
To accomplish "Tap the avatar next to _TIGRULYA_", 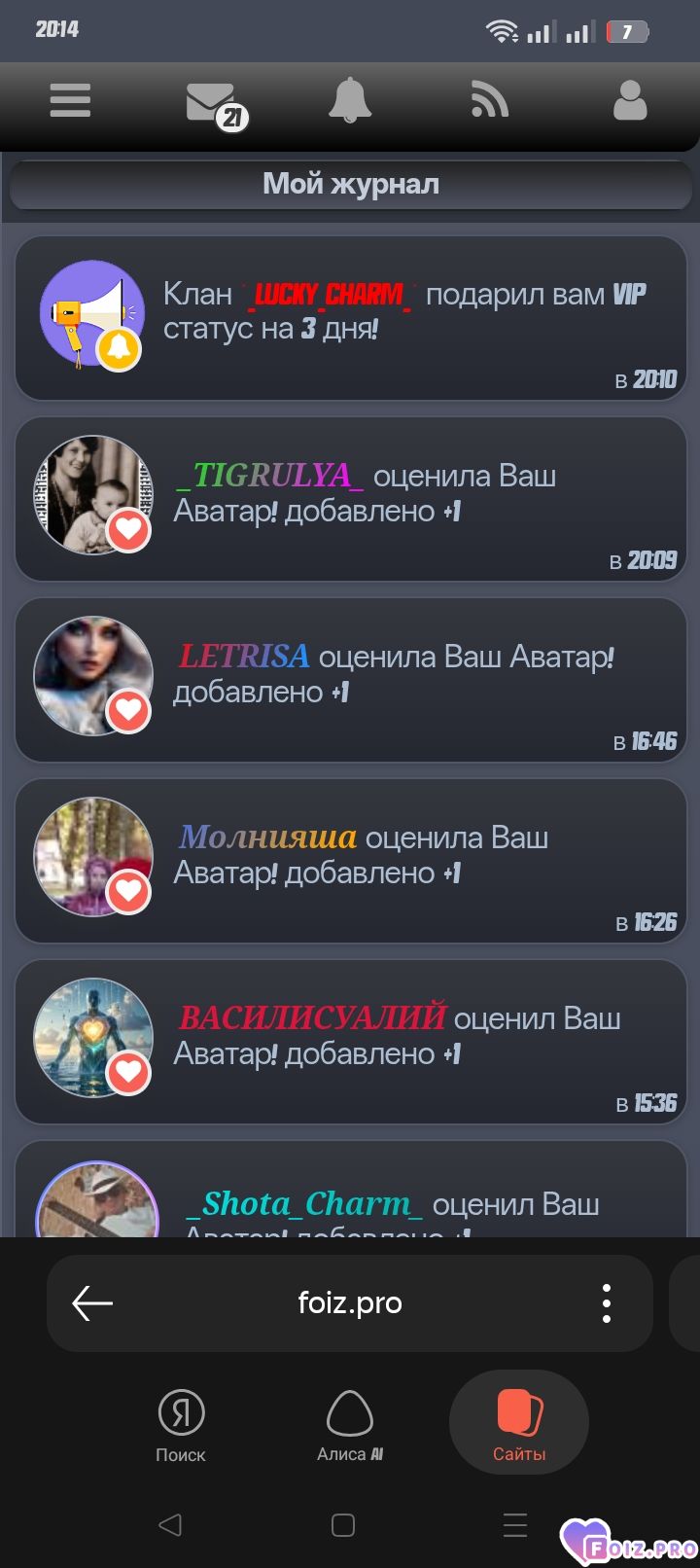I will tap(93, 495).
